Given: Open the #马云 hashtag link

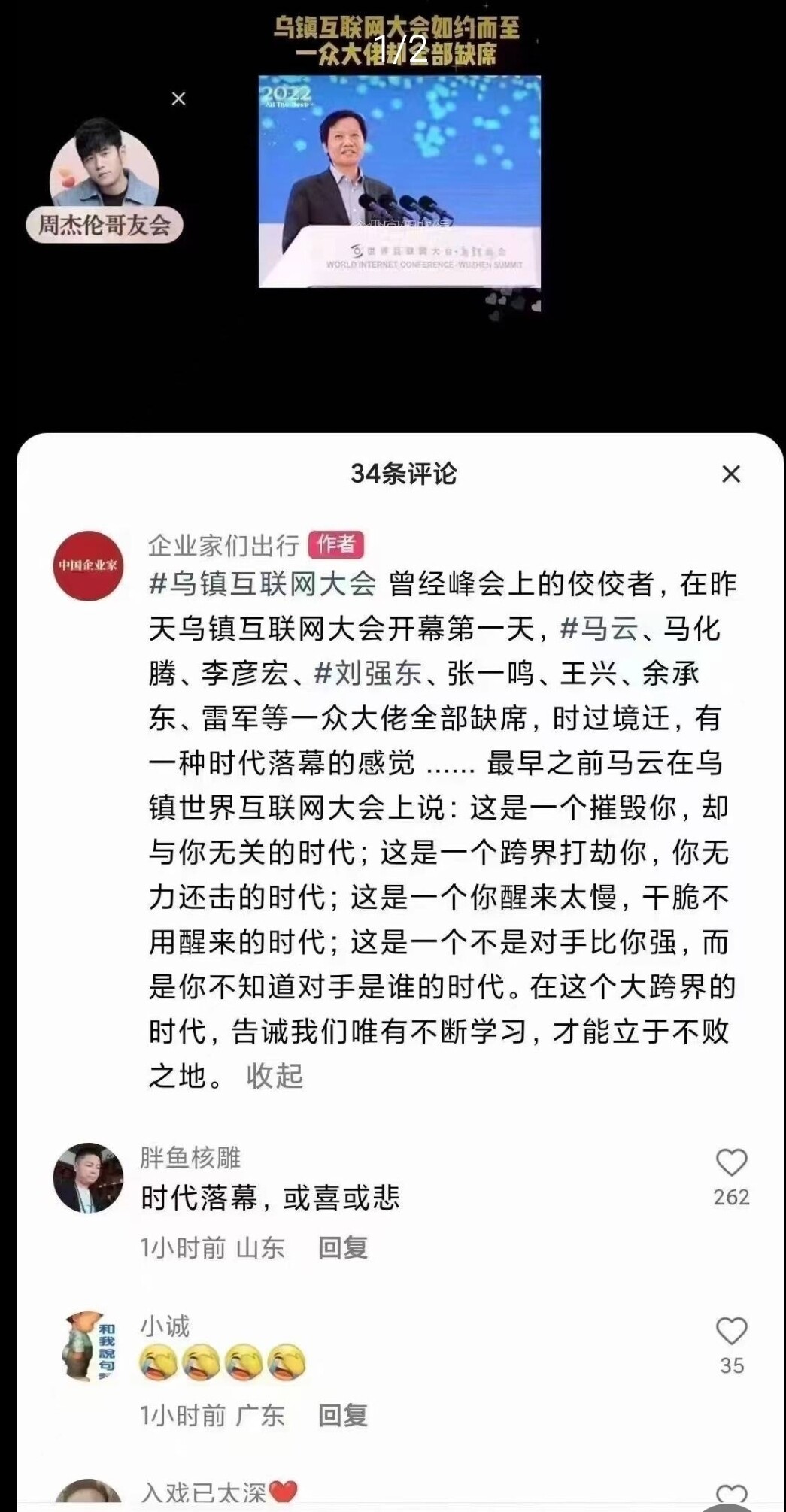Looking at the screenshot, I should click(x=599, y=629).
